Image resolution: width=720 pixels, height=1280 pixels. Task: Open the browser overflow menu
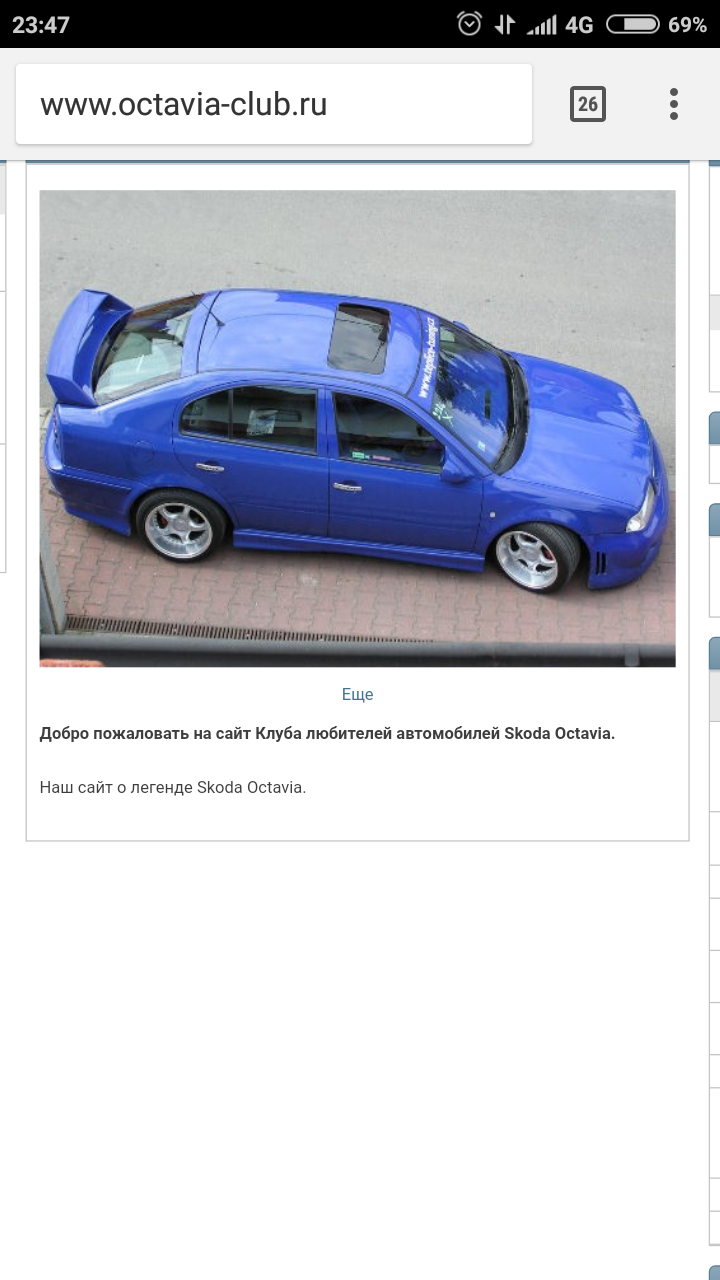click(674, 104)
